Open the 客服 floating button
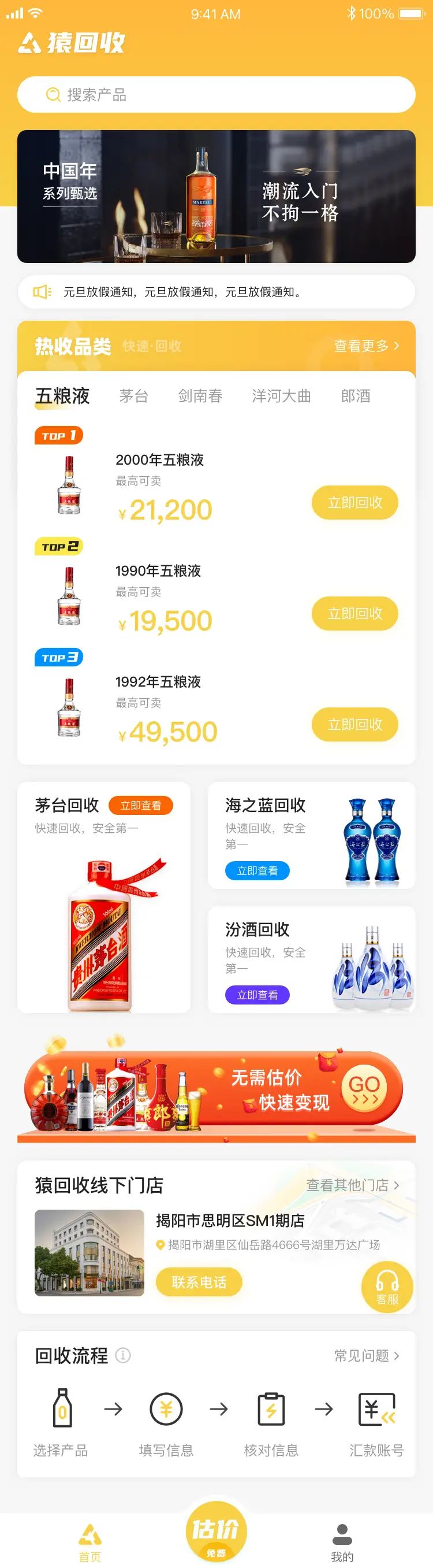The image size is (433, 1568). point(387,1287)
